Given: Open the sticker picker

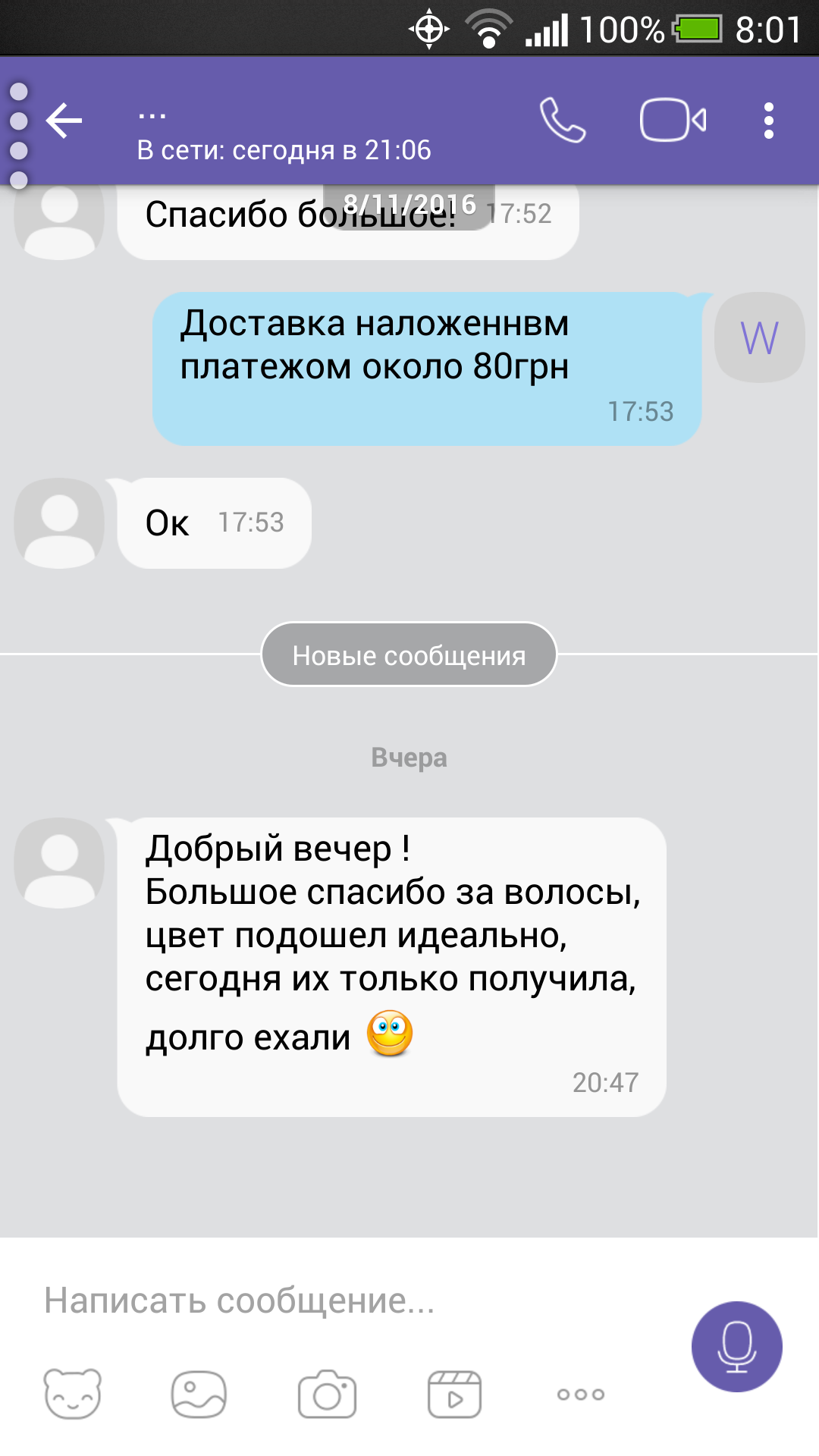Looking at the screenshot, I should coord(72,1394).
